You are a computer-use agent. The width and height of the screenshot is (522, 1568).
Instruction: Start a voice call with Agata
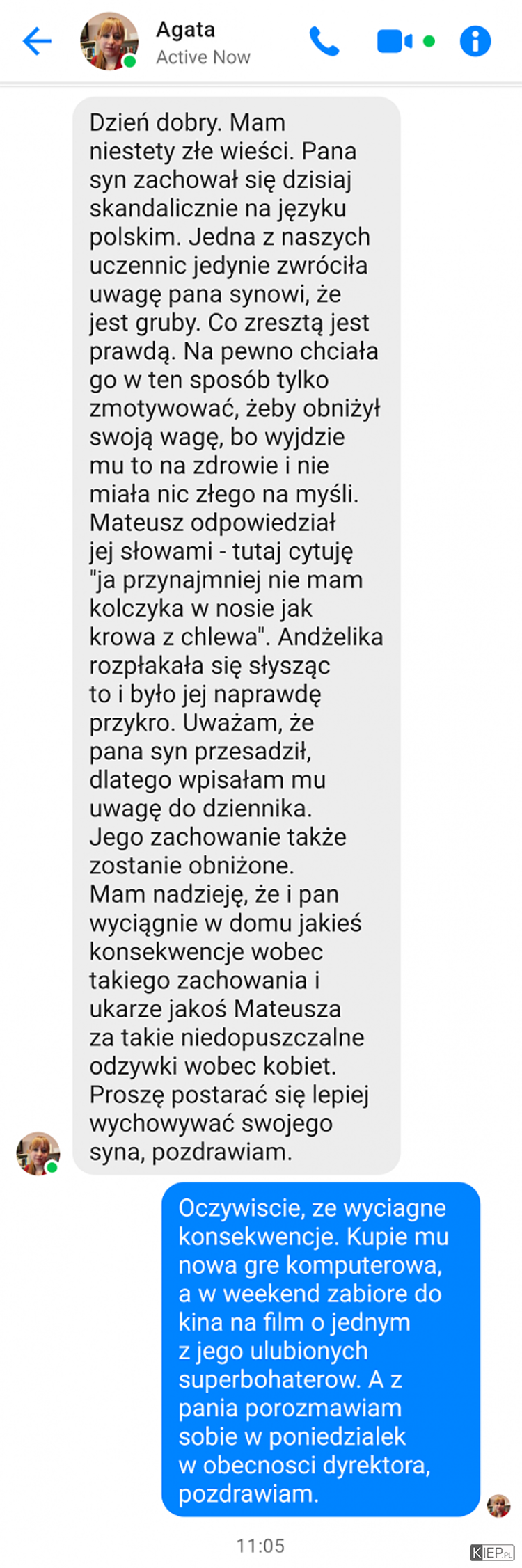click(x=324, y=42)
